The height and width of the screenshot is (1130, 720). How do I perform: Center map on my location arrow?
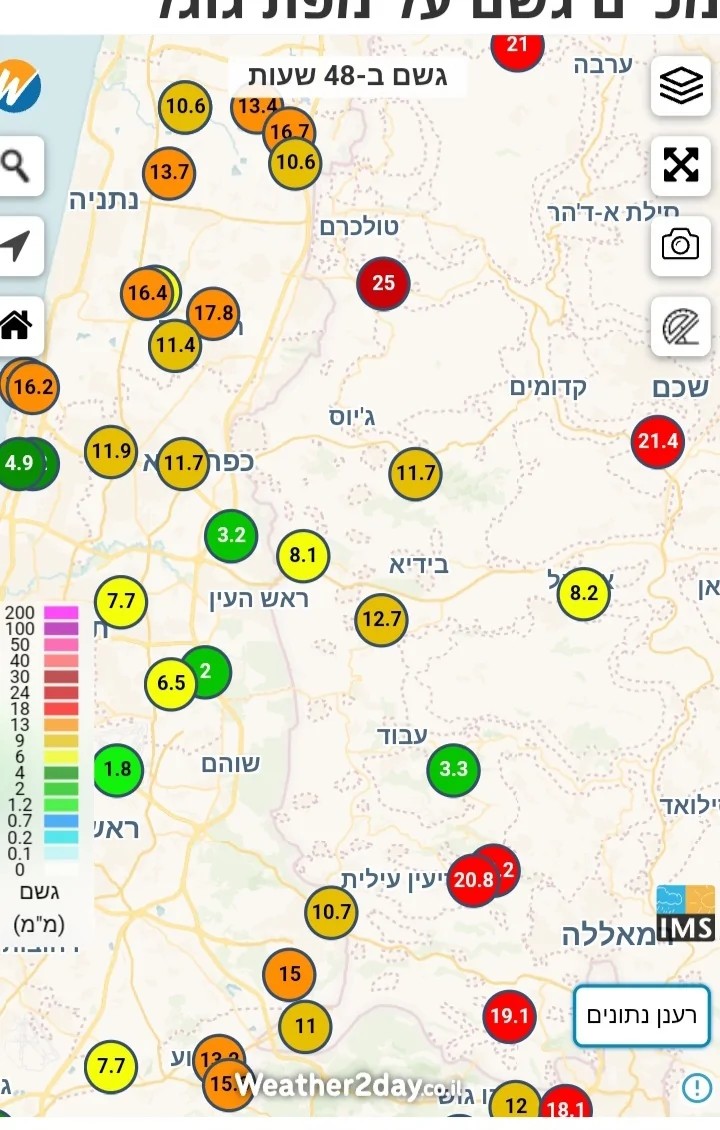click(17, 245)
